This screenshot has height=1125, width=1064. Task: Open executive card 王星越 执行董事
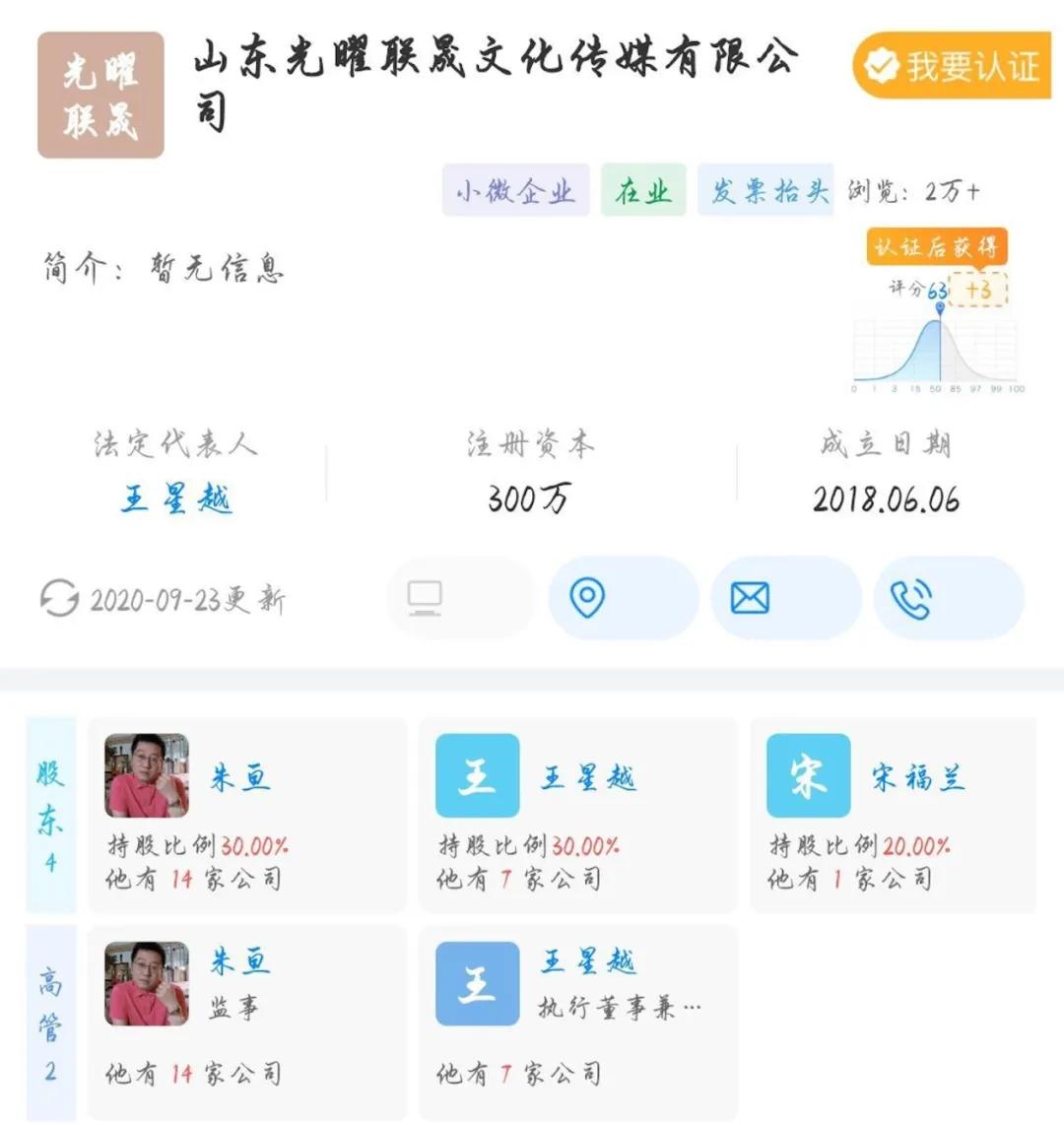pyautogui.click(x=577, y=1021)
